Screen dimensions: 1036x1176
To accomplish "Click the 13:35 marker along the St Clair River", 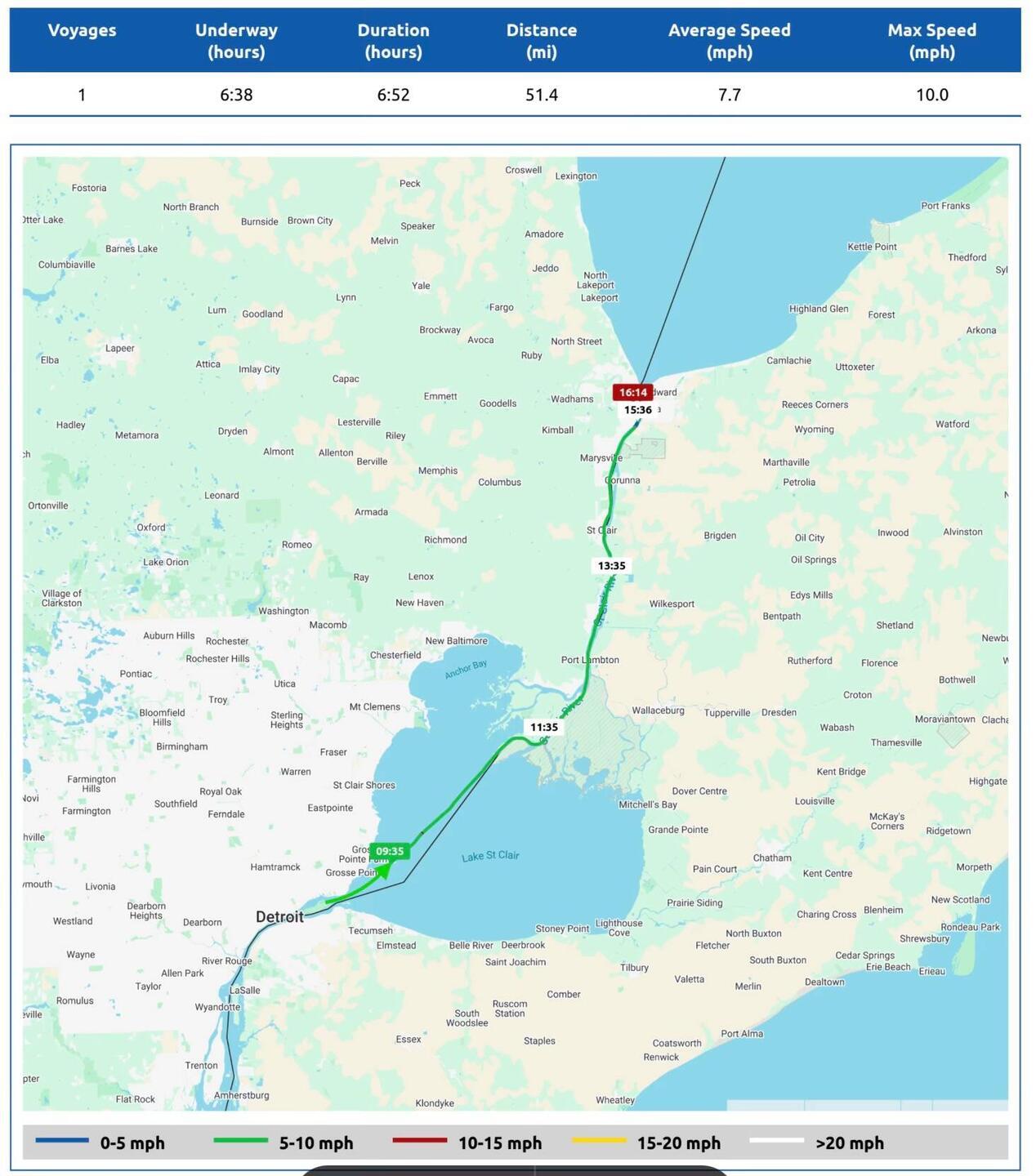I will click(x=614, y=563).
